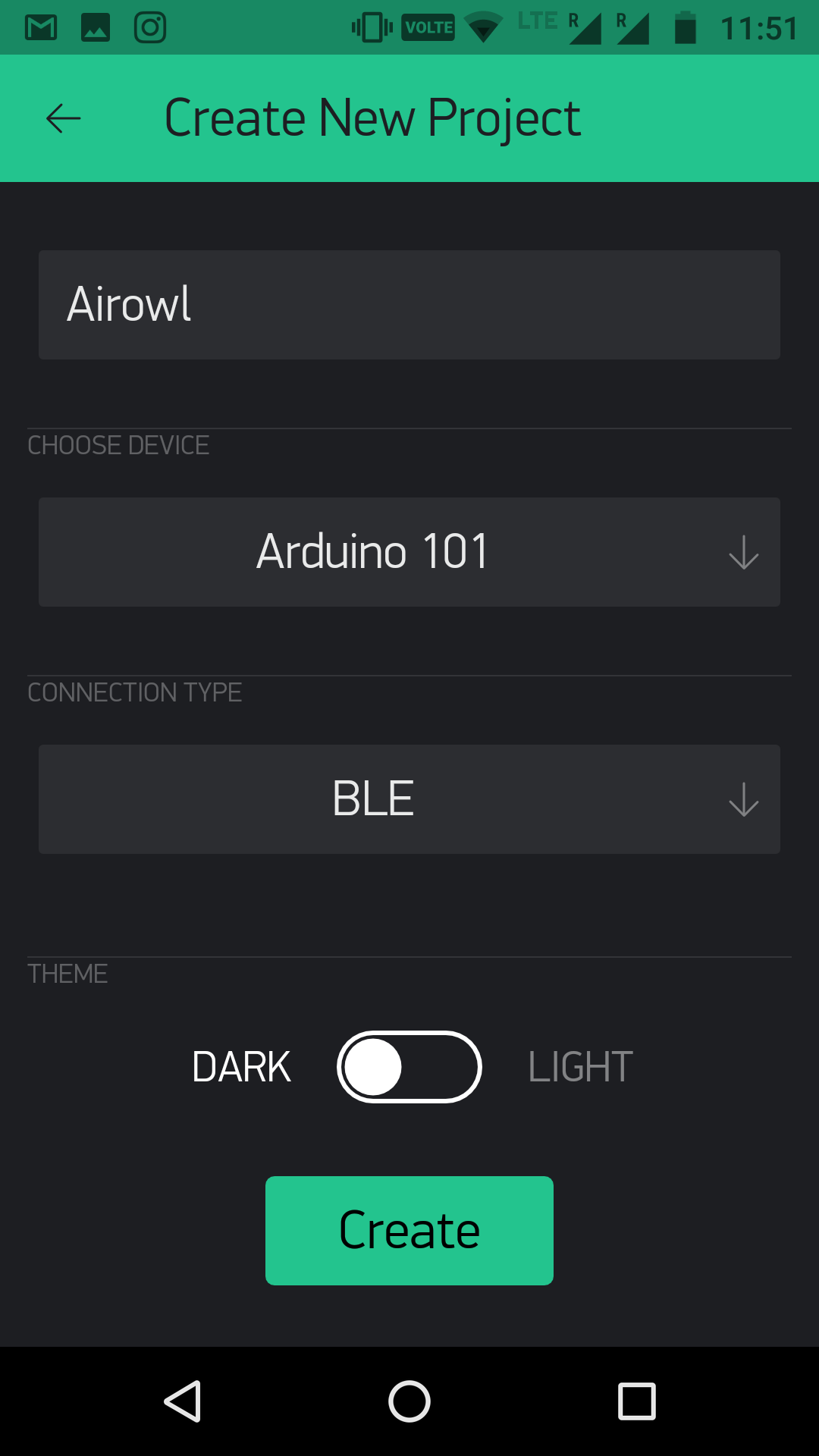The height and width of the screenshot is (1456, 819).
Task: Go back using the app bar arrow
Action: pos(64,118)
